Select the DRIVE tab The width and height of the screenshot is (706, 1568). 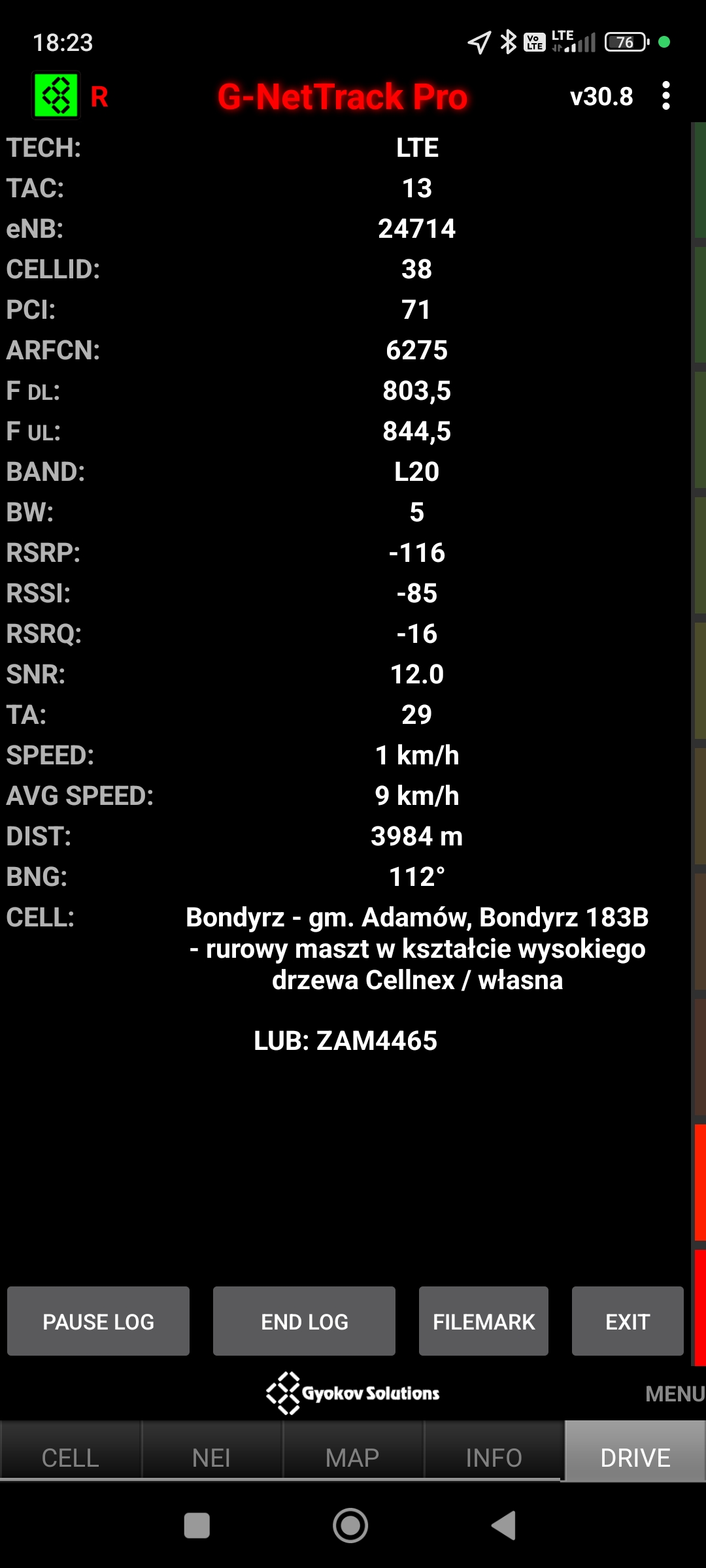pyautogui.click(x=635, y=1458)
